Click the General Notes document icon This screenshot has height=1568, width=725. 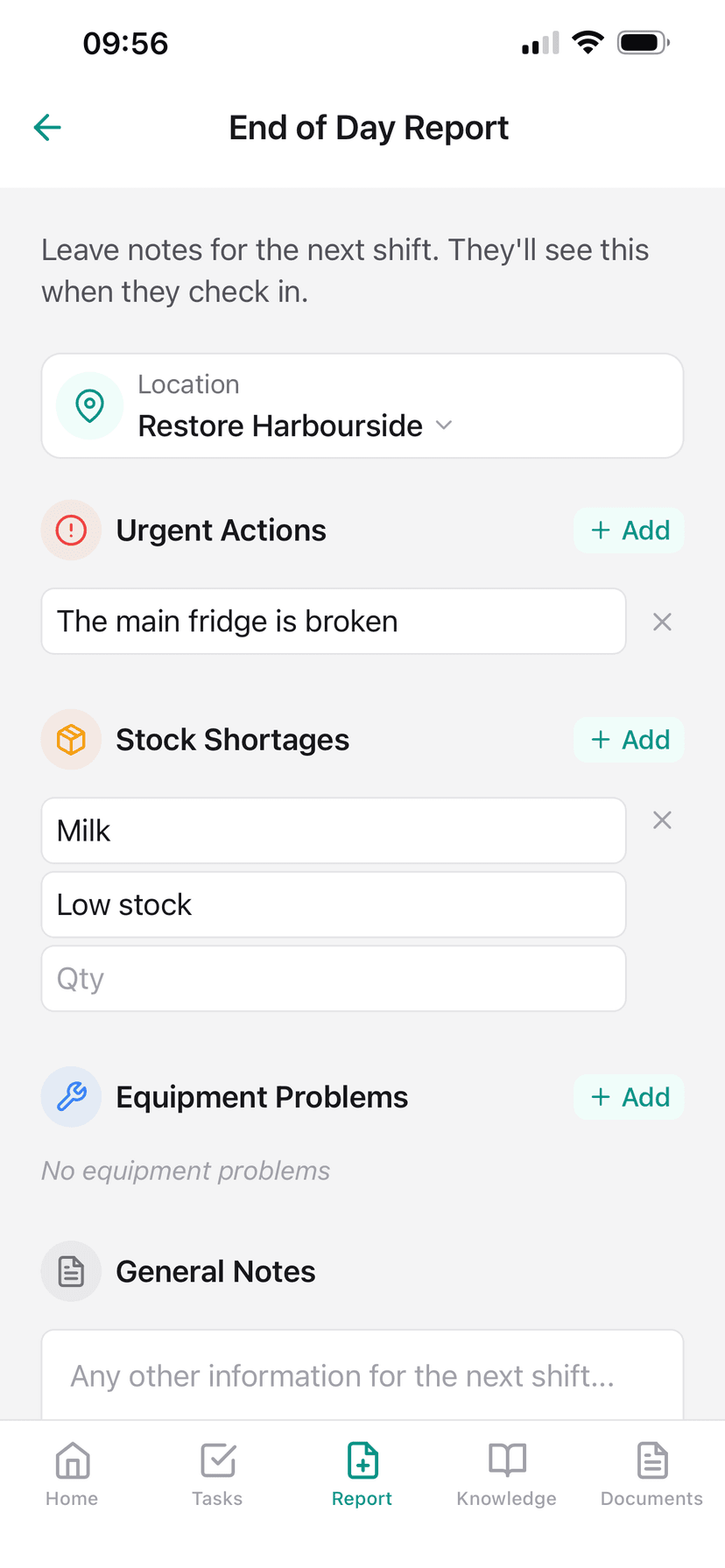click(71, 1270)
